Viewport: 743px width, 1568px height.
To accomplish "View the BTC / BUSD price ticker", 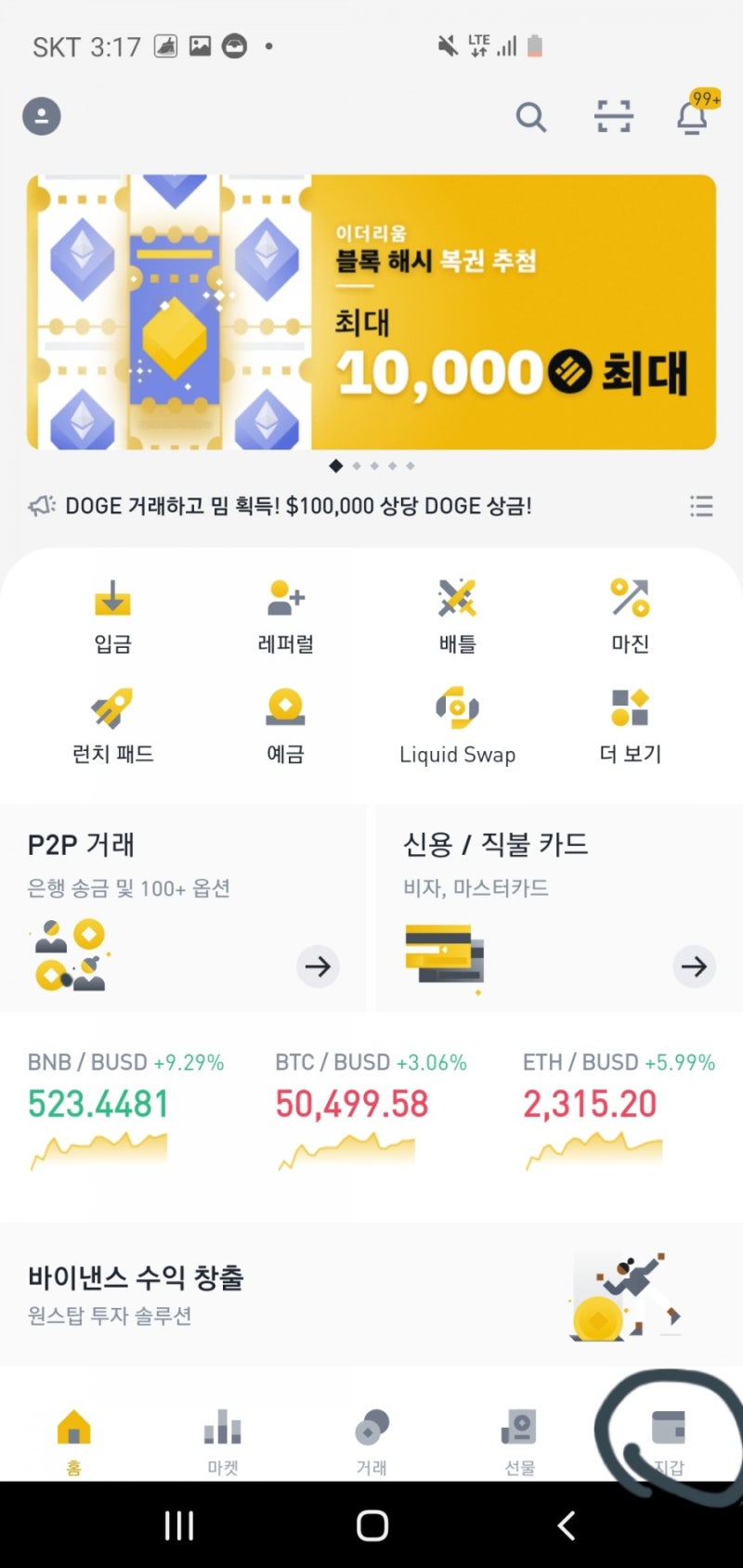I will click(371, 1109).
